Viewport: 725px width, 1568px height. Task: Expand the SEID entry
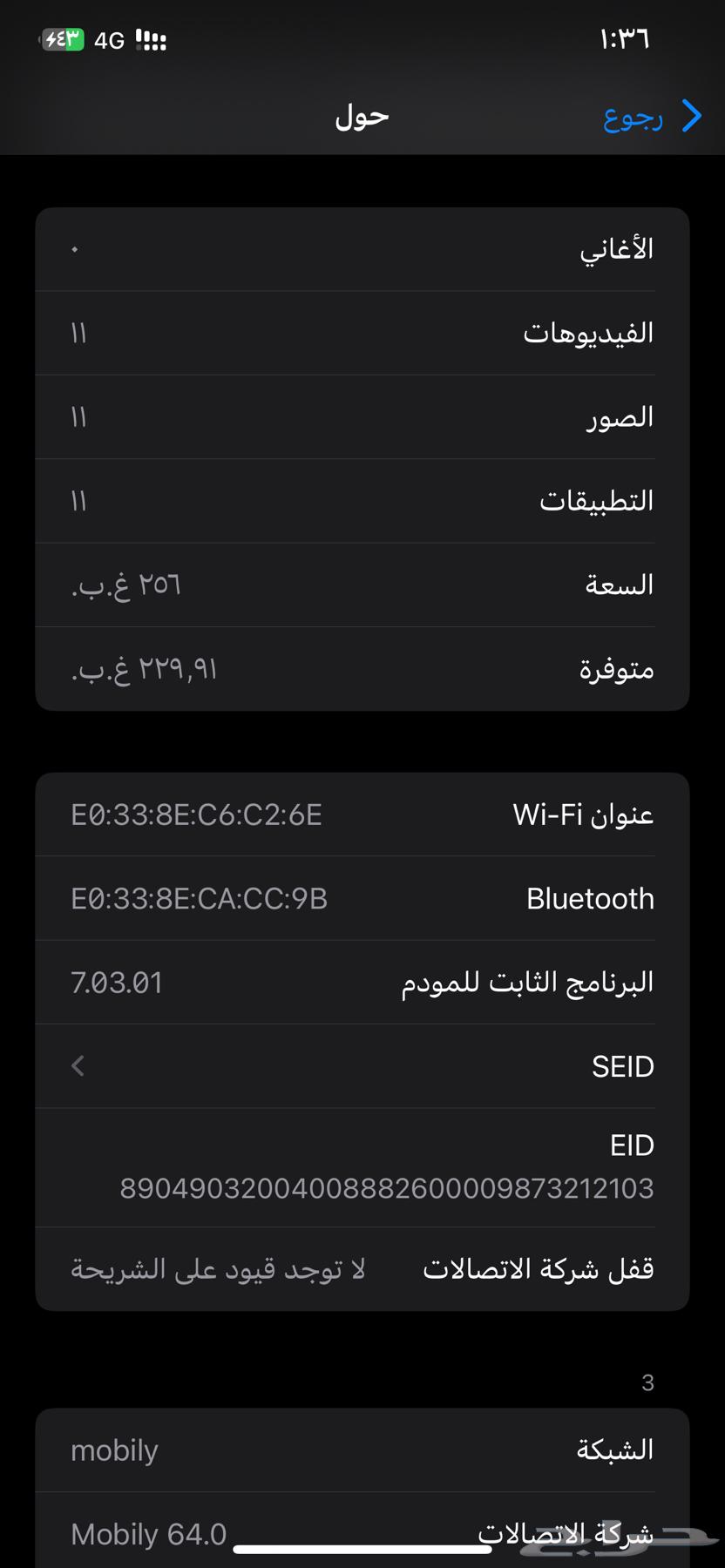362,1065
